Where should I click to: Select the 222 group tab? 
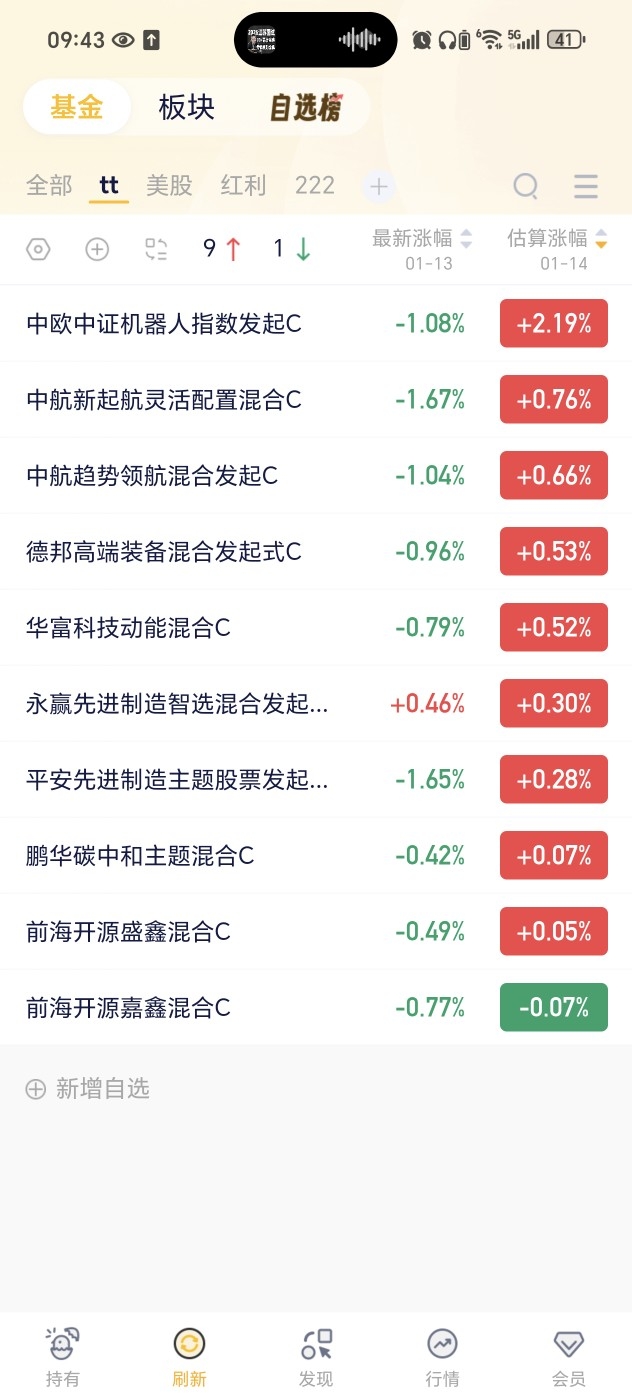314,186
